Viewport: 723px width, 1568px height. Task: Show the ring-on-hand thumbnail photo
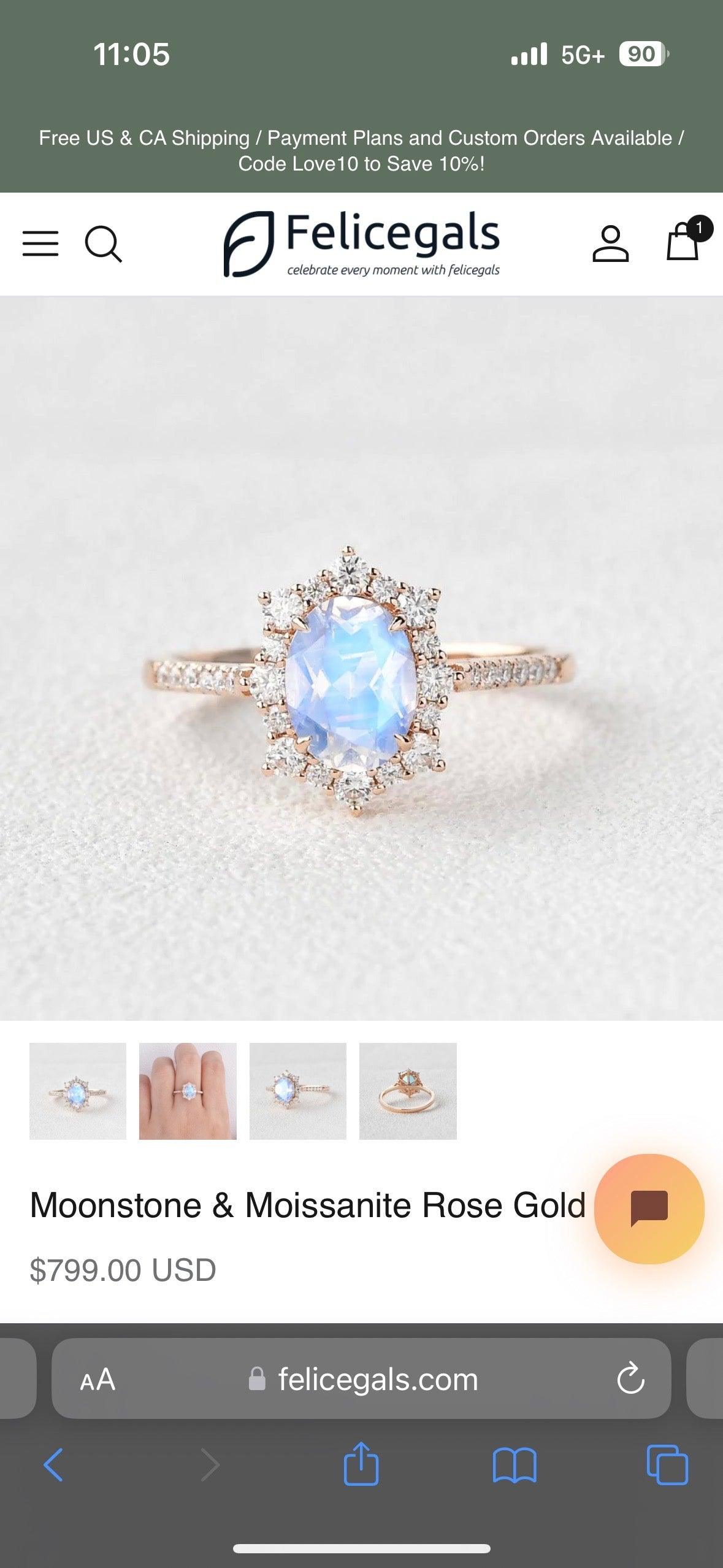click(188, 1091)
